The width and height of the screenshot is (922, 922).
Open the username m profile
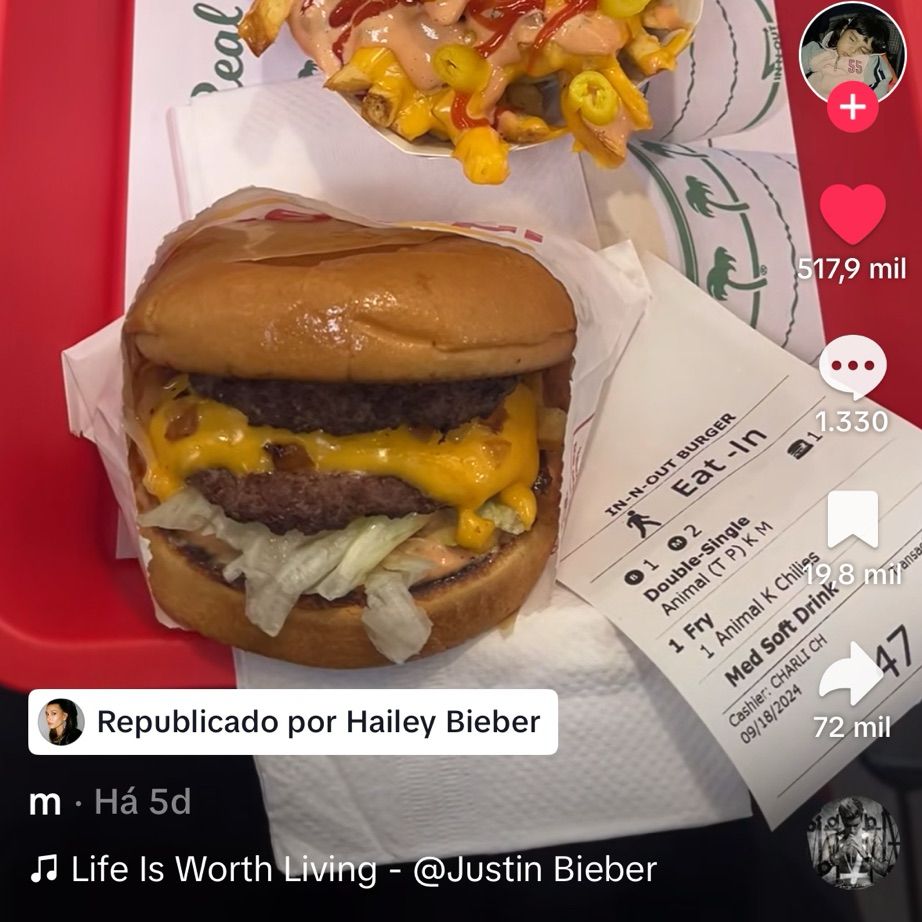pyautogui.click(x=45, y=802)
